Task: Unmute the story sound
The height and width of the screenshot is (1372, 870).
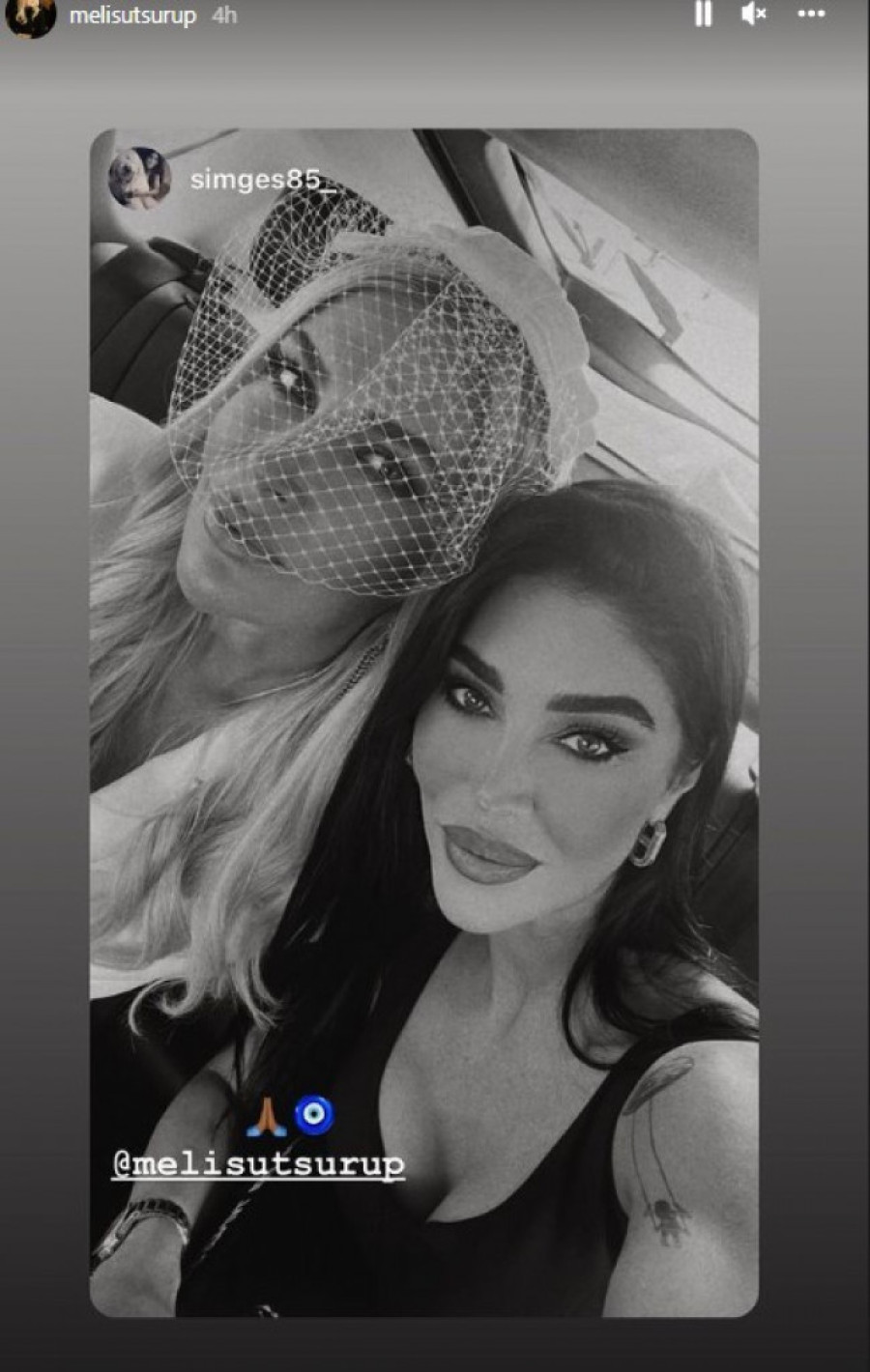Action: pos(753,14)
